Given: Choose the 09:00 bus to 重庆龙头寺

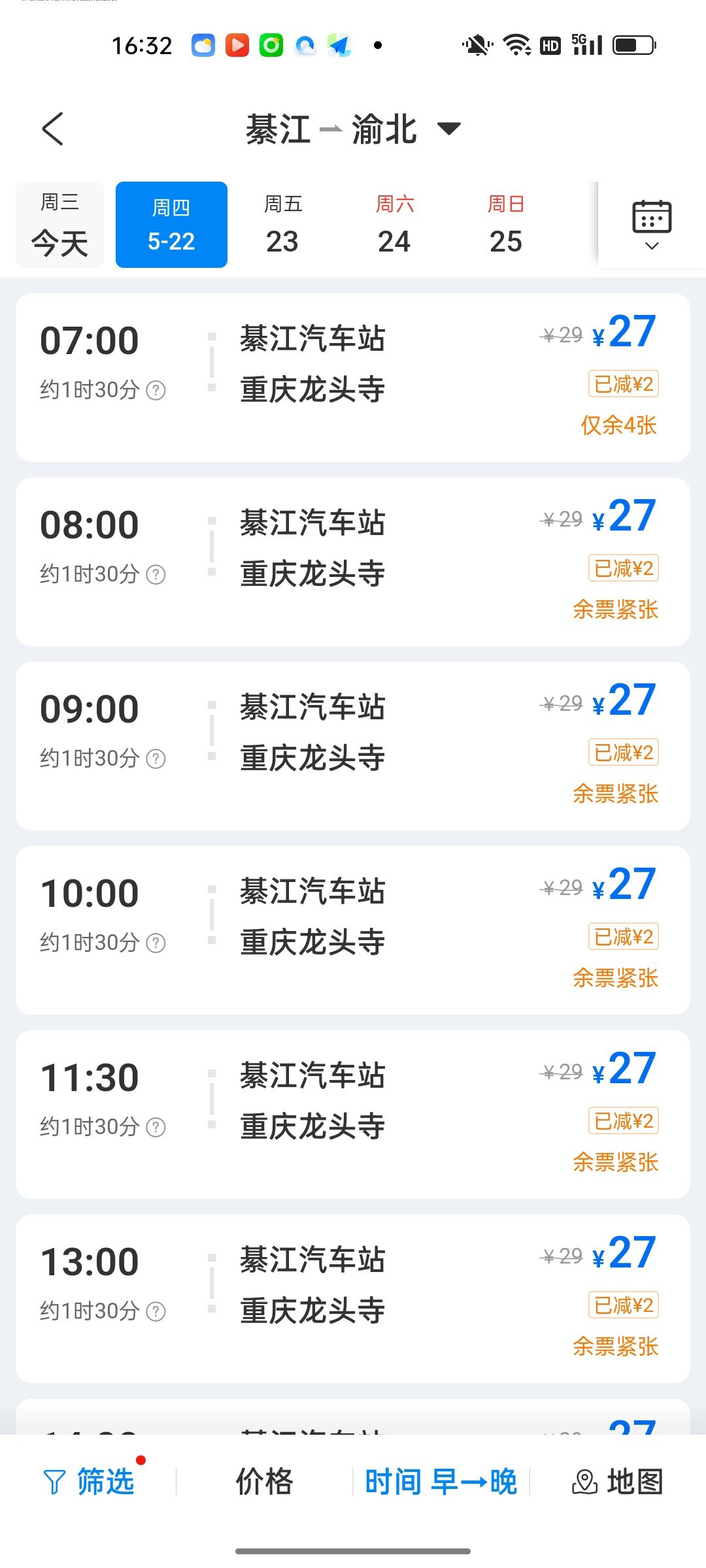Looking at the screenshot, I should click(x=353, y=746).
